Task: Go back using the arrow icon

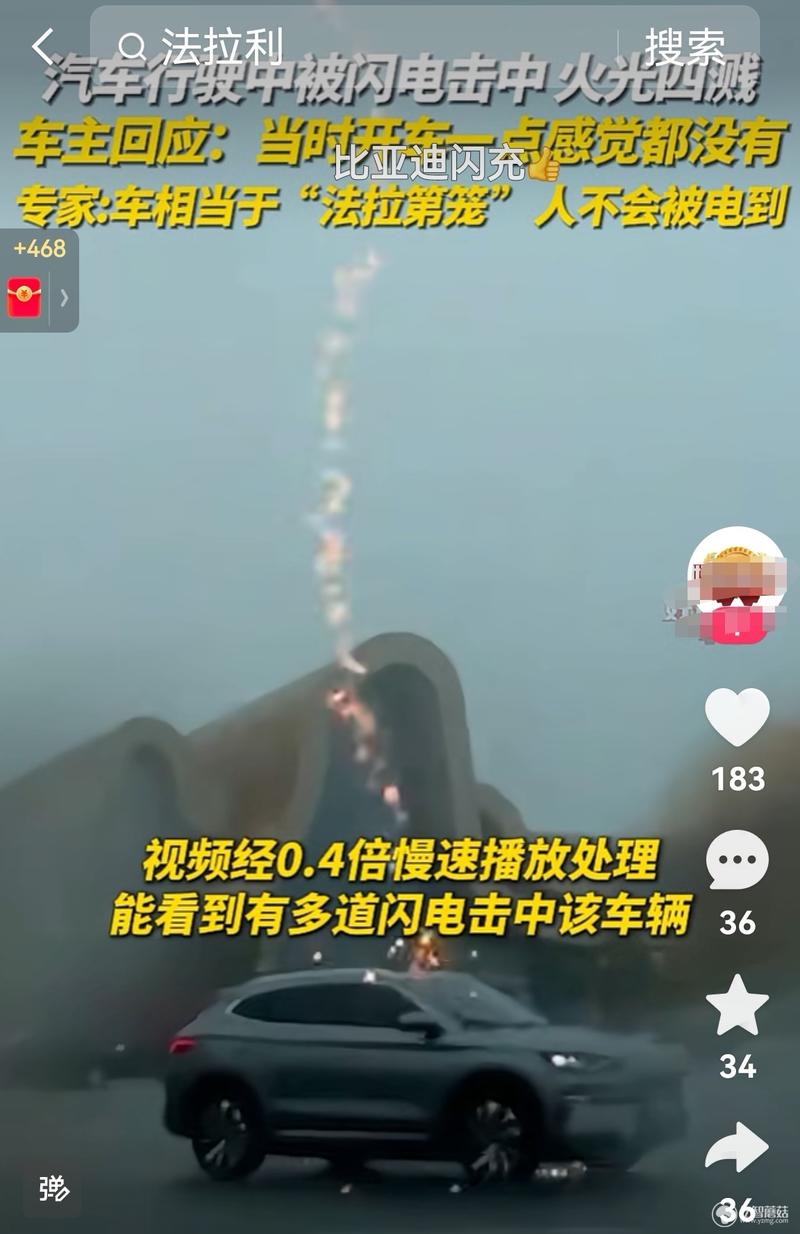Action: coord(42,46)
